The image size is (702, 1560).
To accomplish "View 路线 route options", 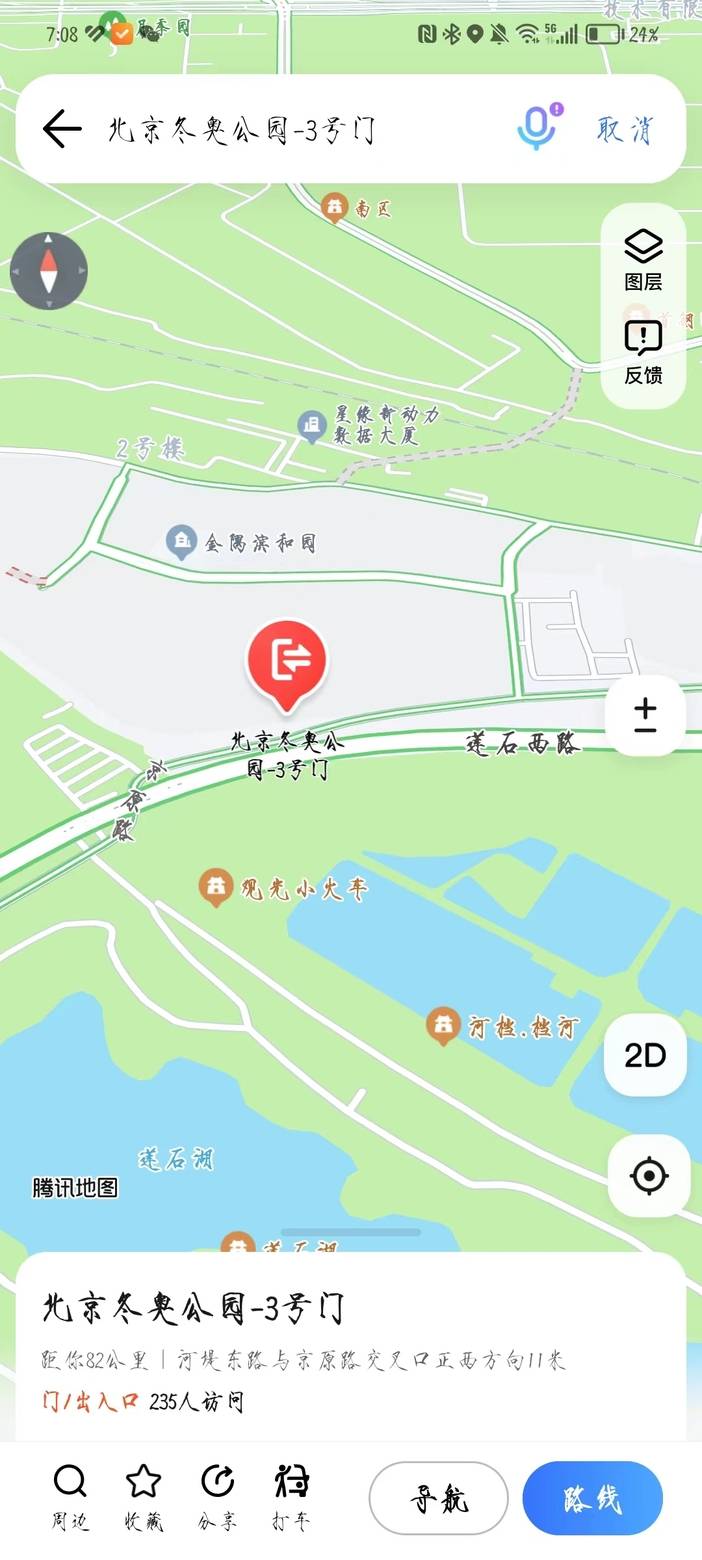I will pos(592,1498).
